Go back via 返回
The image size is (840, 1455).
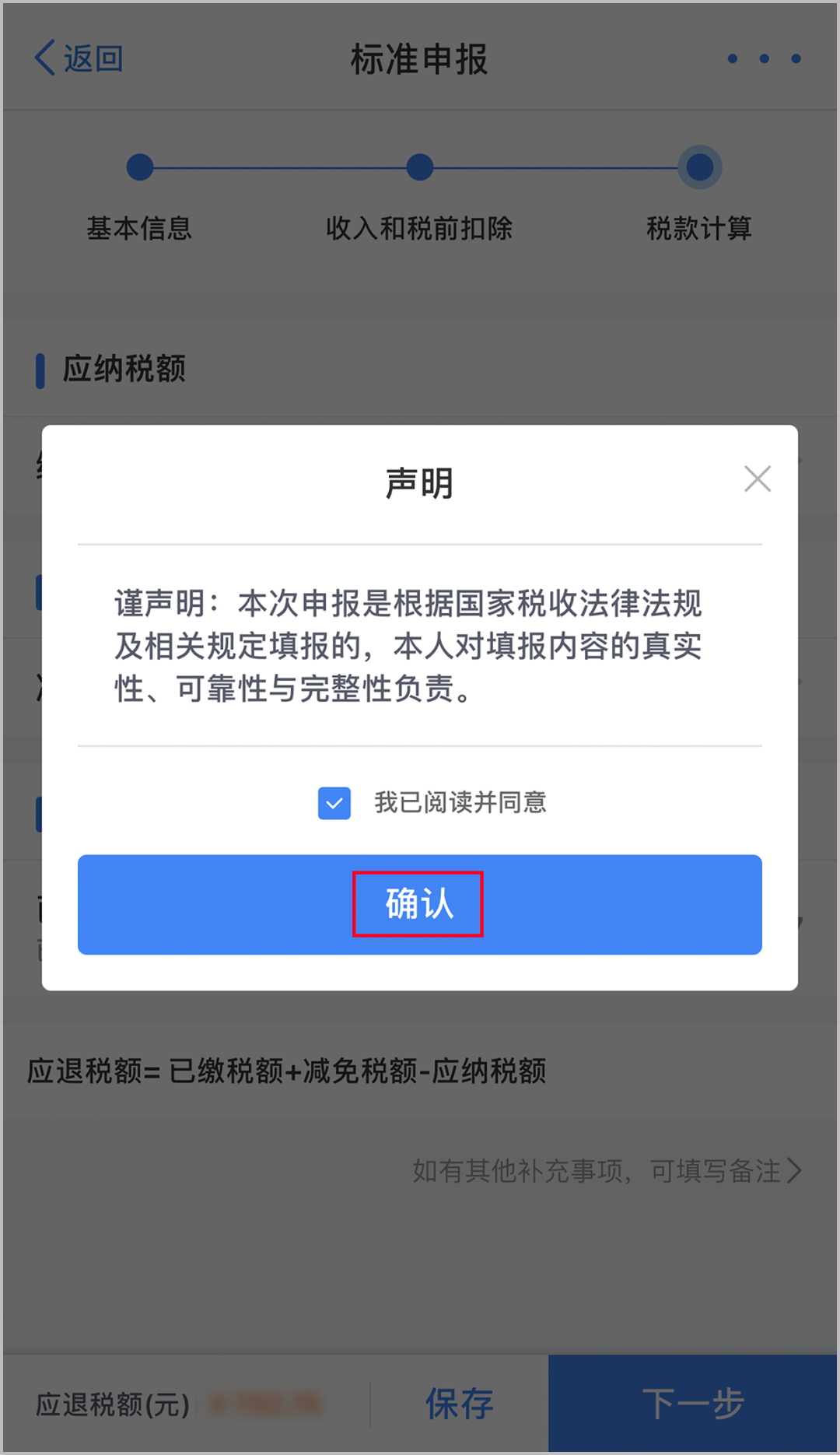79,58
